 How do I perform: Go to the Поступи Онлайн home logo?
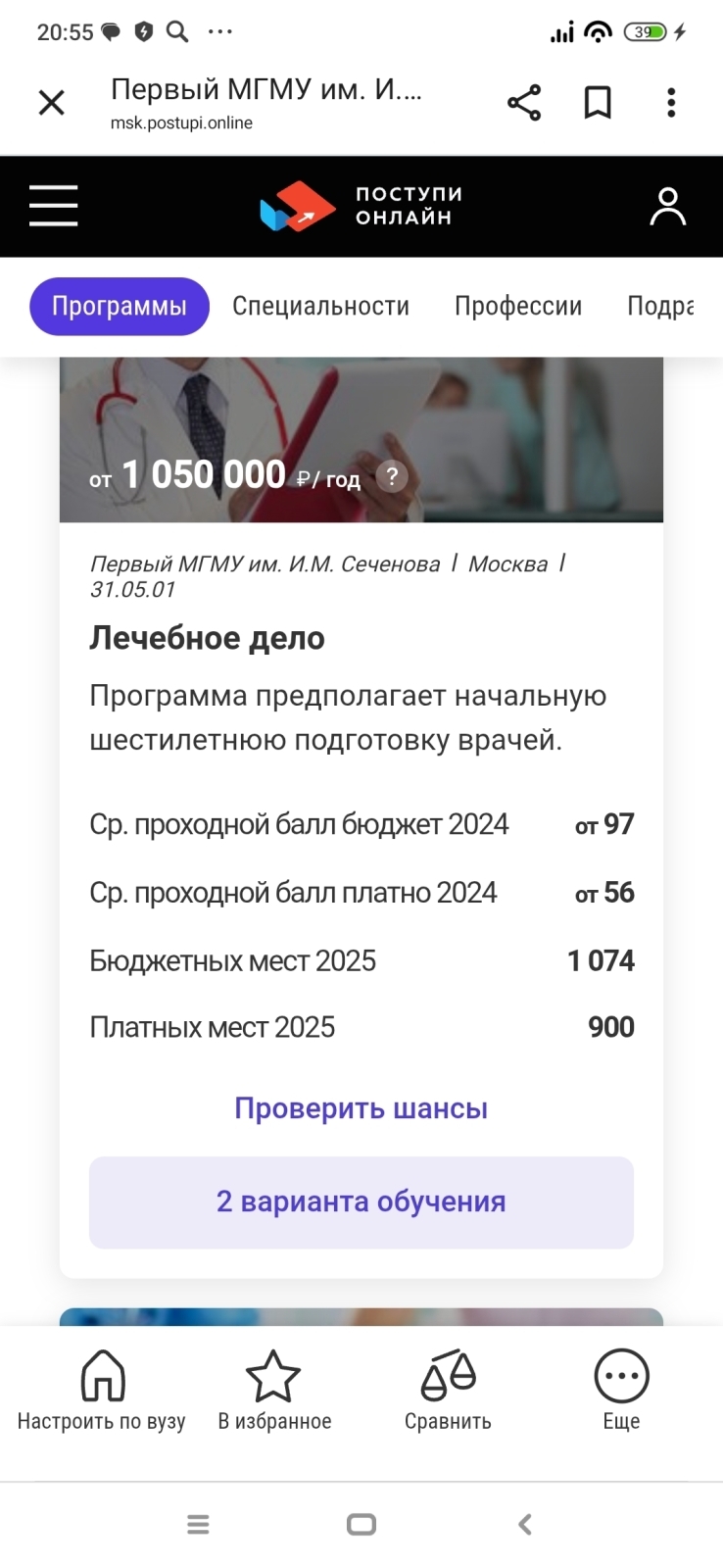[x=361, y=207]
